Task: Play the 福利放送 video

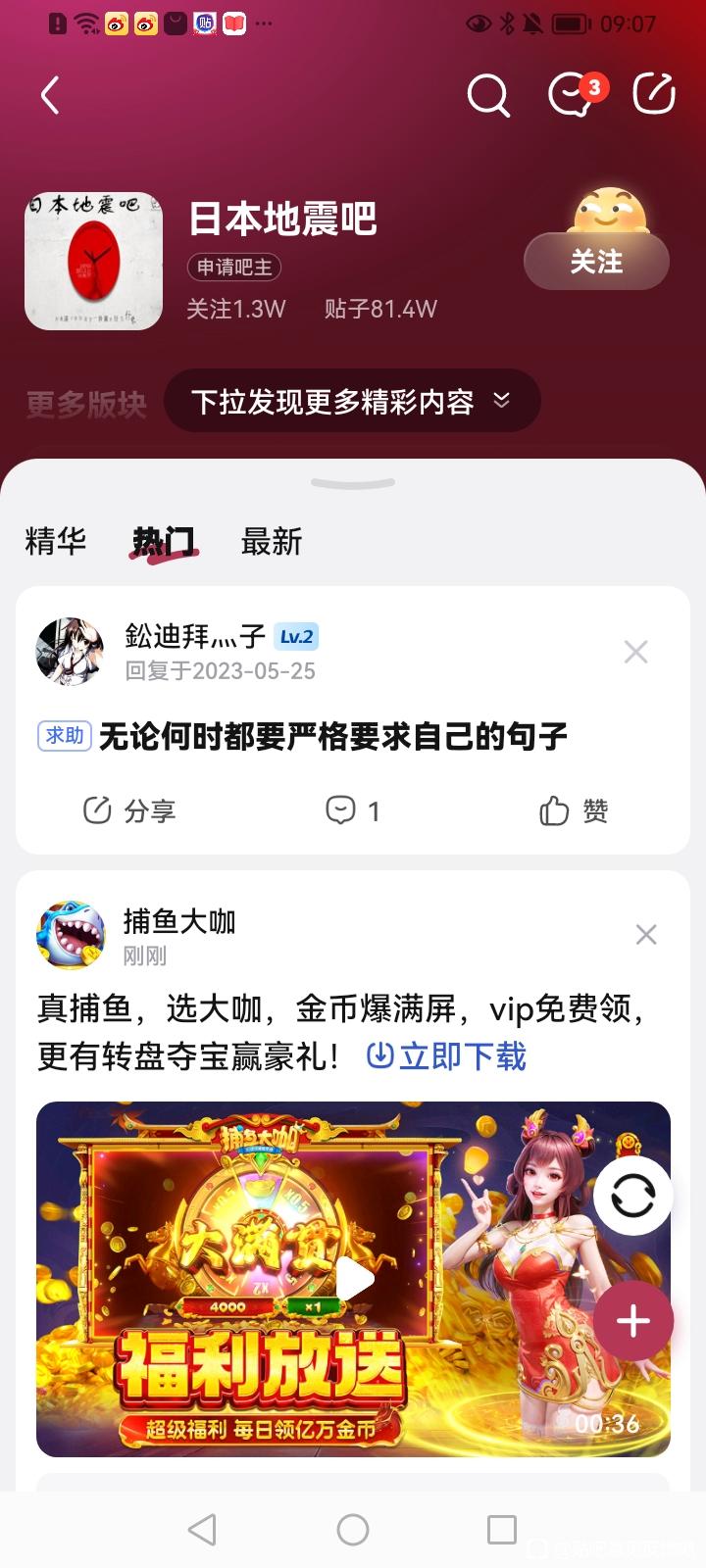Action: click(x=353, y=1278)
